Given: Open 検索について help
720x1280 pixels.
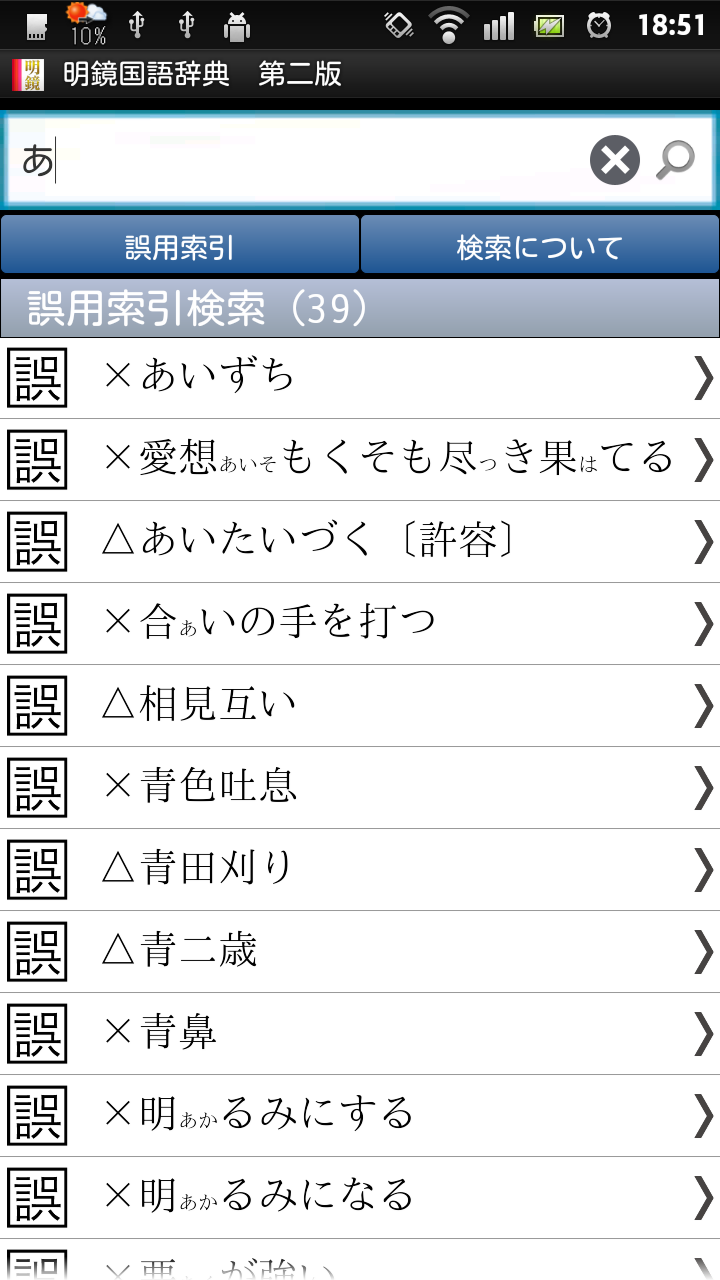Looking at the screenshot, I should click(x=540, y=246).
